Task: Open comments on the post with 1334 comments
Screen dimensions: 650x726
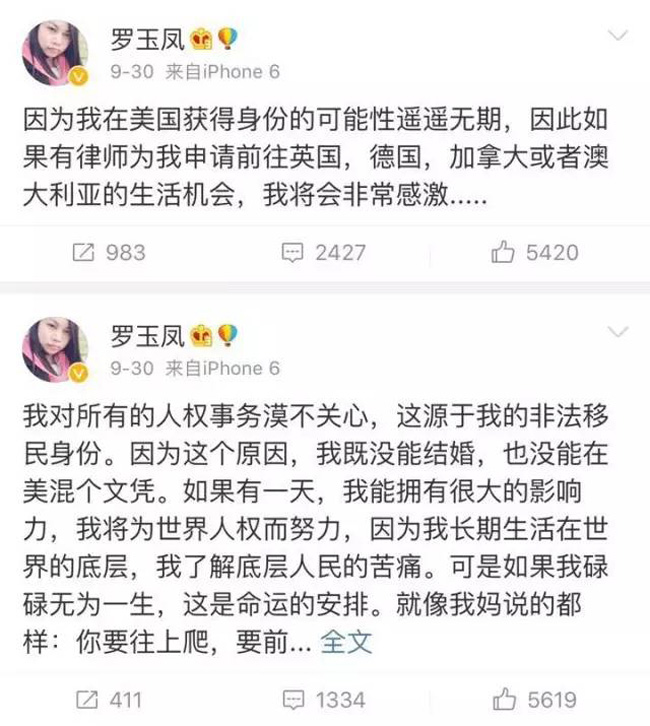Action: pos(323,700)
